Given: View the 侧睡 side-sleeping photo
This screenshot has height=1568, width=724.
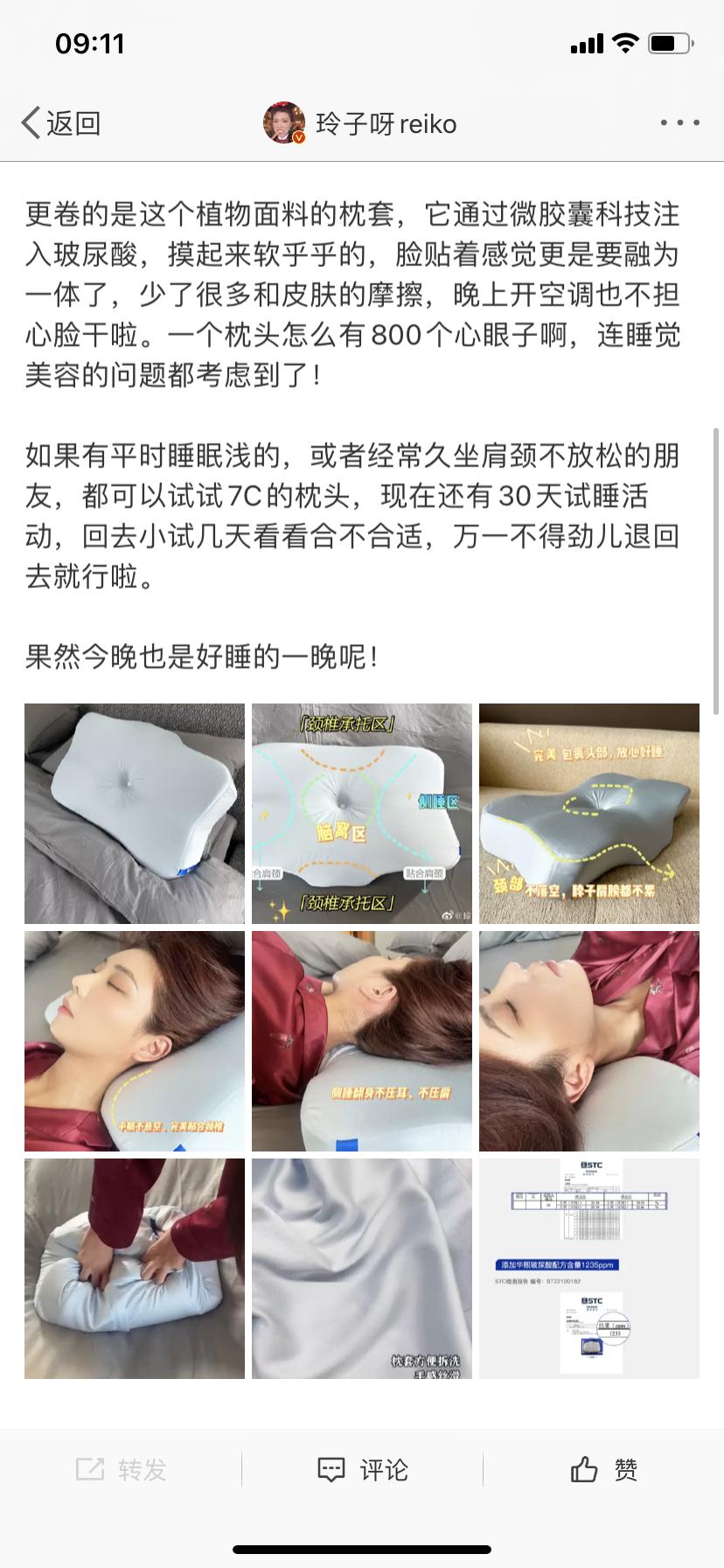Looking at the screenshot, I should click(x=362, y=1041).
